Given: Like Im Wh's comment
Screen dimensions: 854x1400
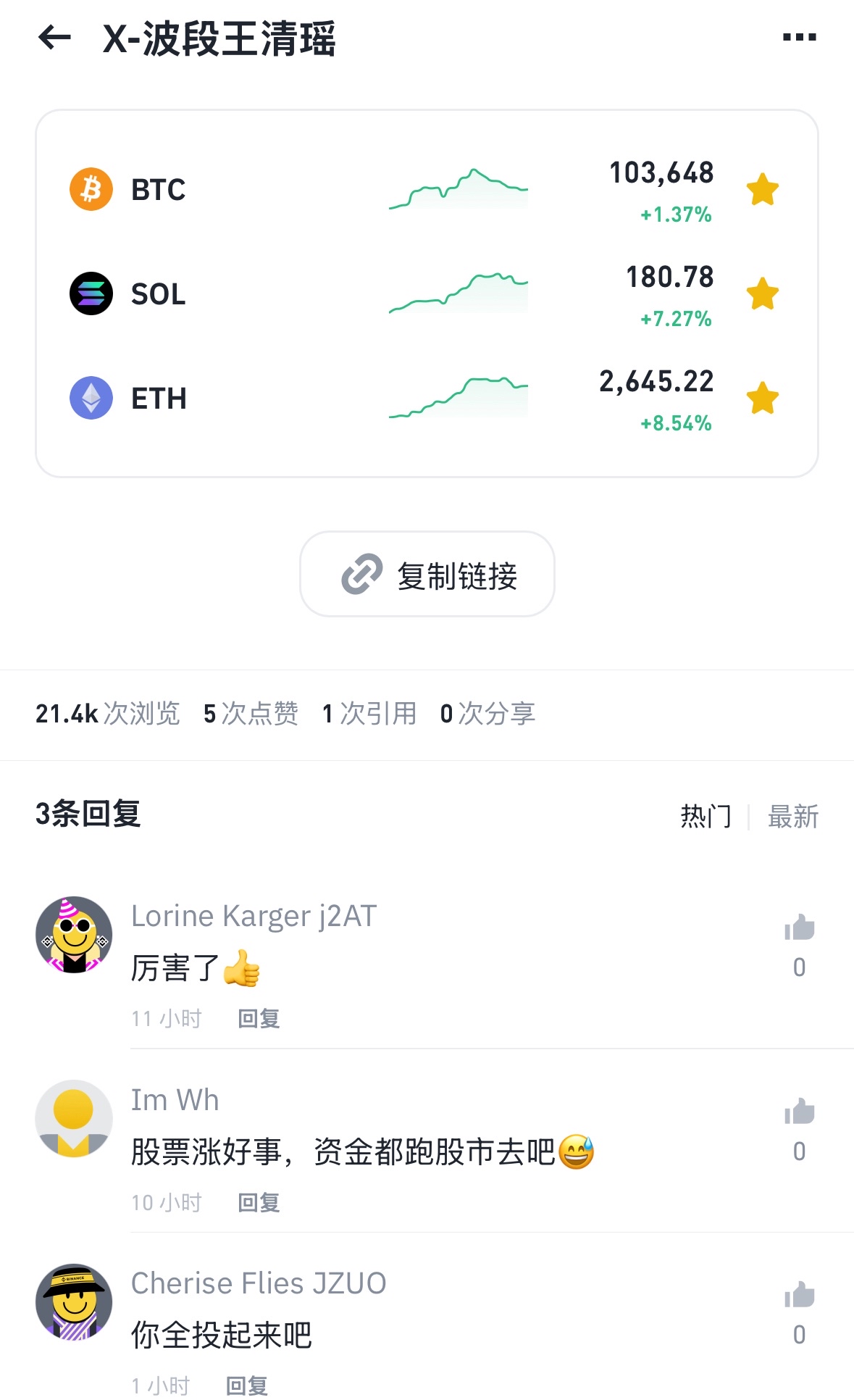Looking at the screenshot, I should pos(799,1112).
